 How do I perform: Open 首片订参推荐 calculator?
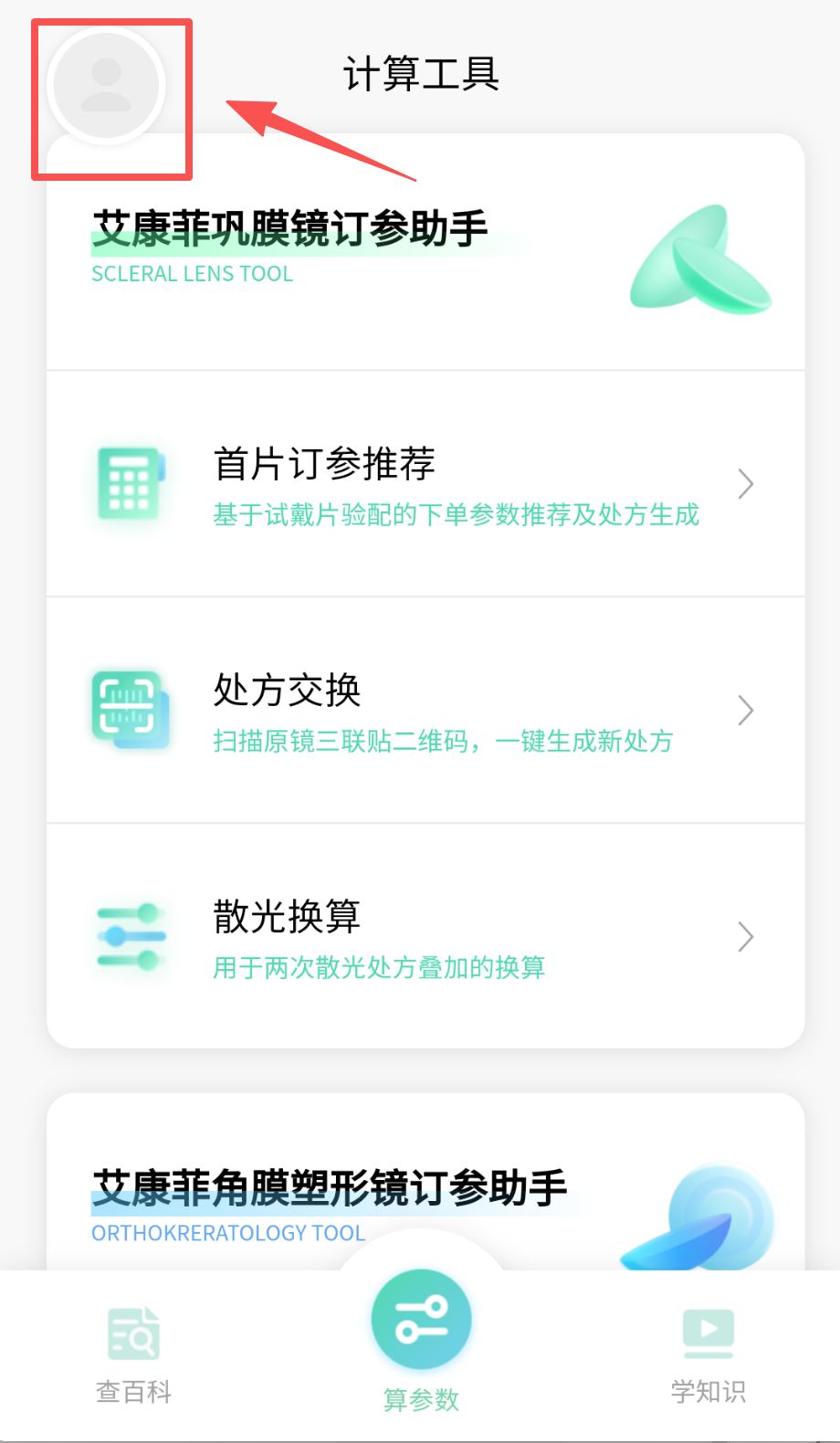tap(425, 484)
